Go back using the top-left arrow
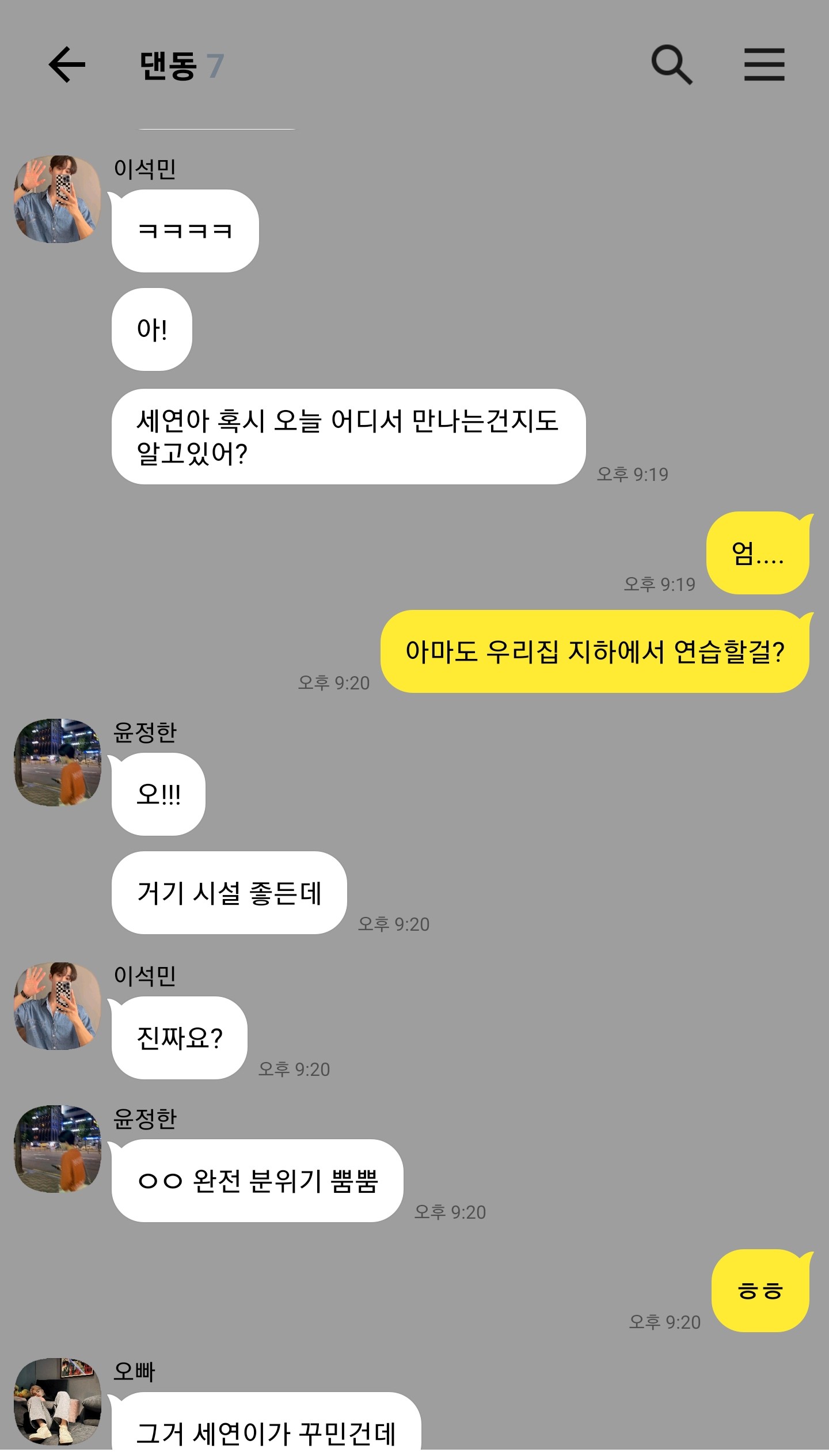The image size is (829, 1456). (x=67, y=65)
